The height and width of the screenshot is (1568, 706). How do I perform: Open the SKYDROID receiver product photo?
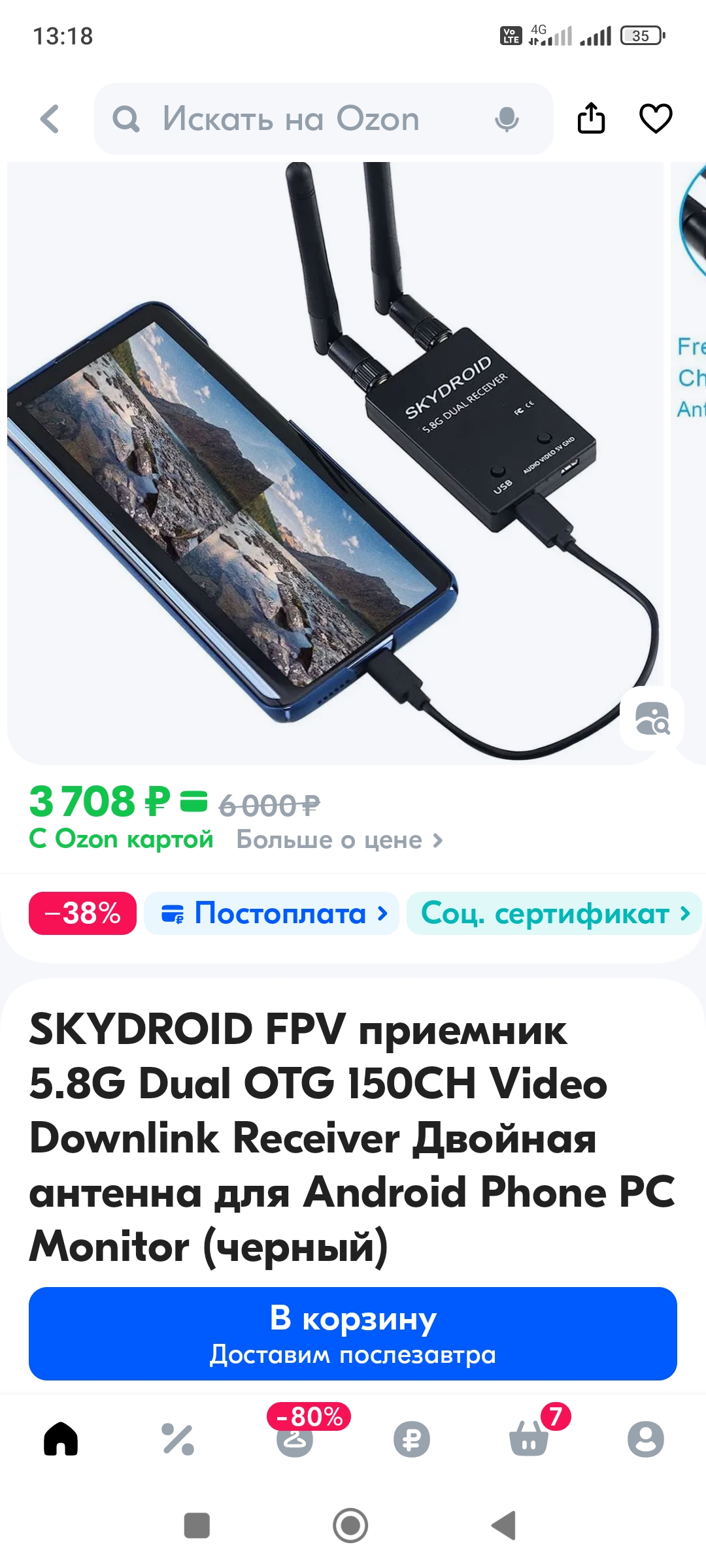(x=335, y=463)
